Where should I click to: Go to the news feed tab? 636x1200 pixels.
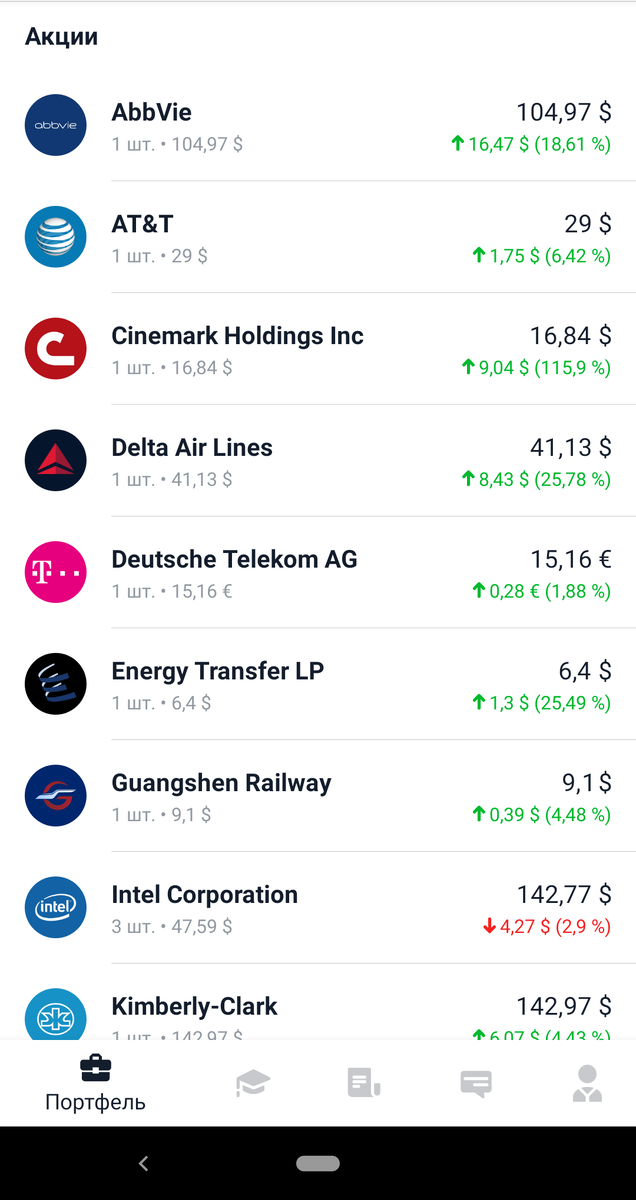(x=364, y=1083)
